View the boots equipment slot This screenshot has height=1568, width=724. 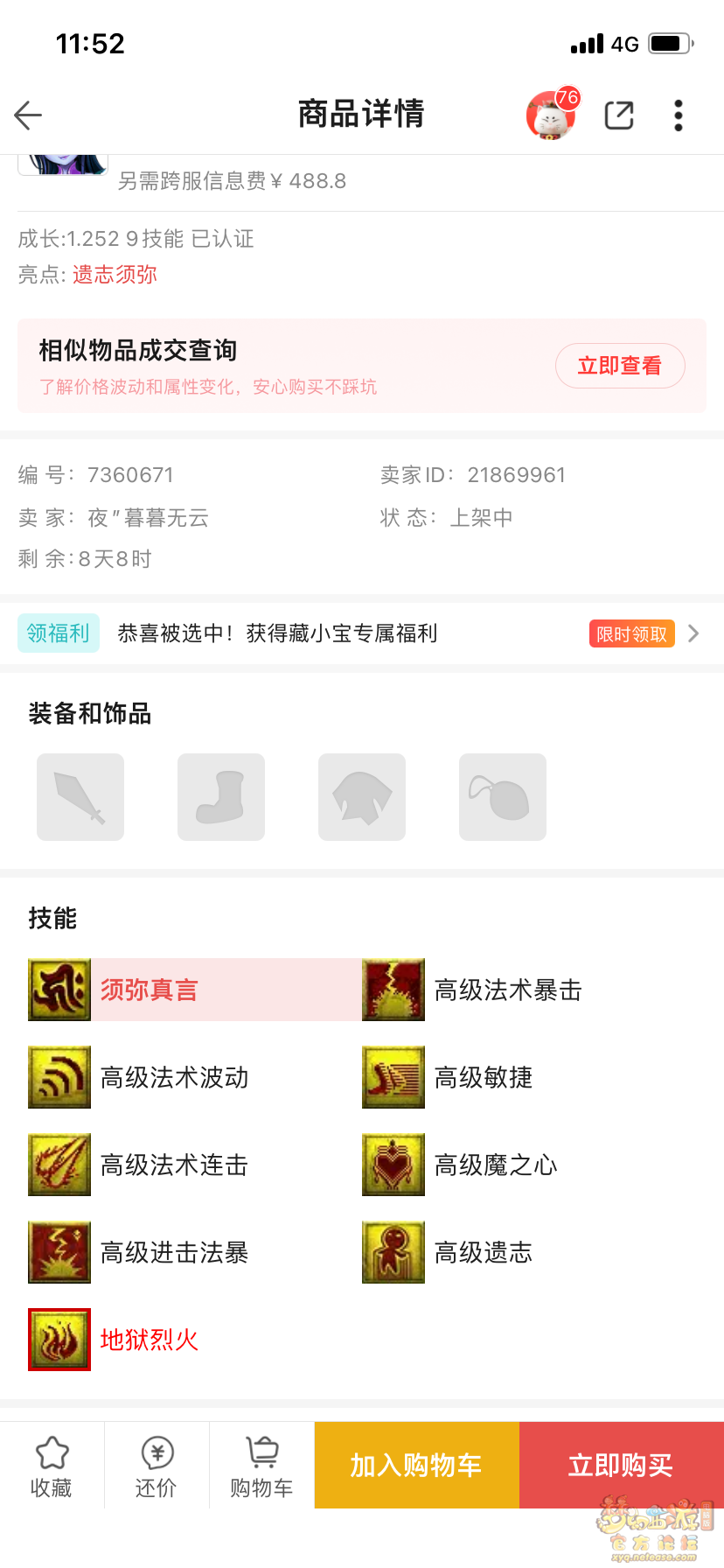pyautogui.click(x=221, y=797)
